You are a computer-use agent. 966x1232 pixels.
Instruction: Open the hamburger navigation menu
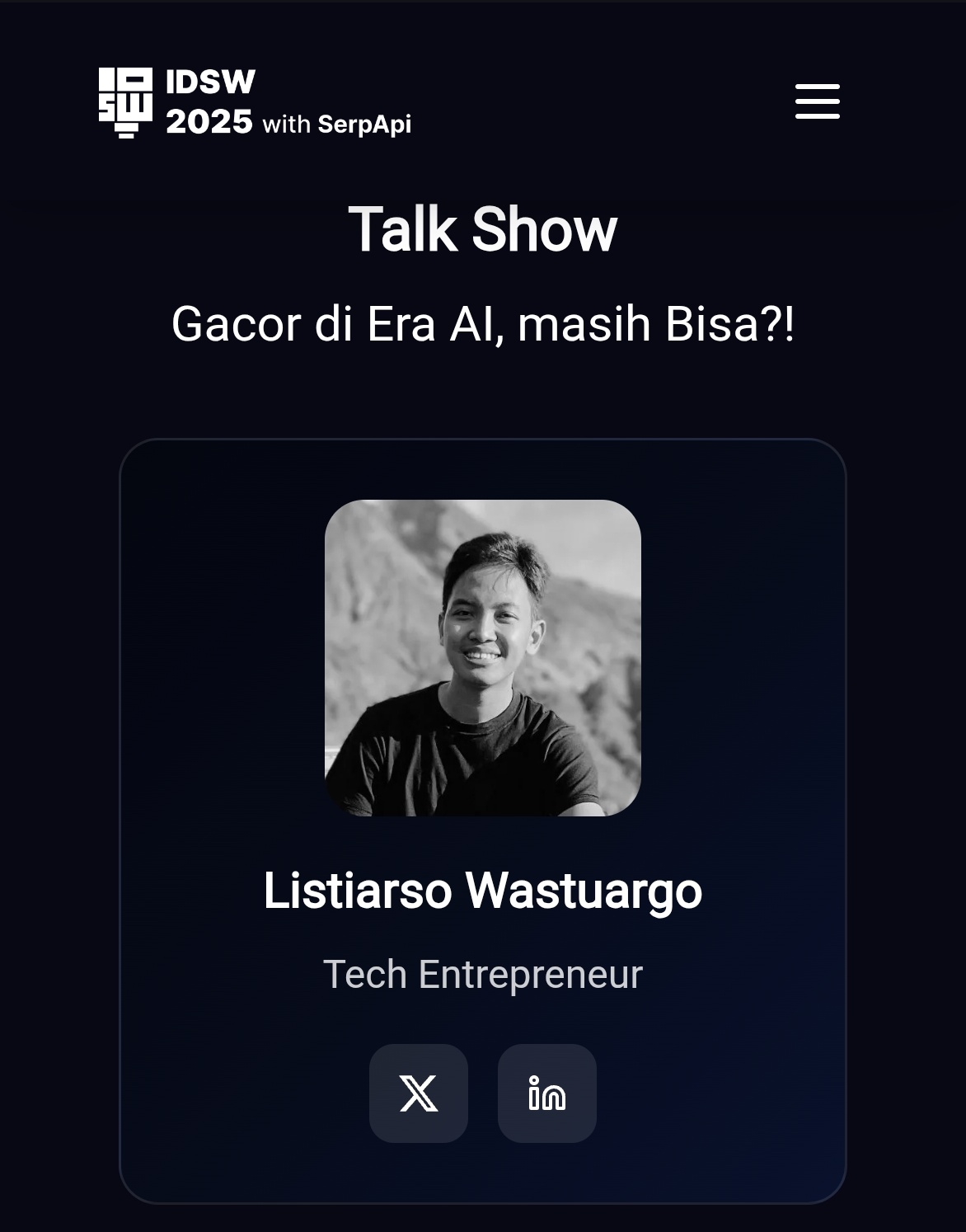tap(817, 101)
